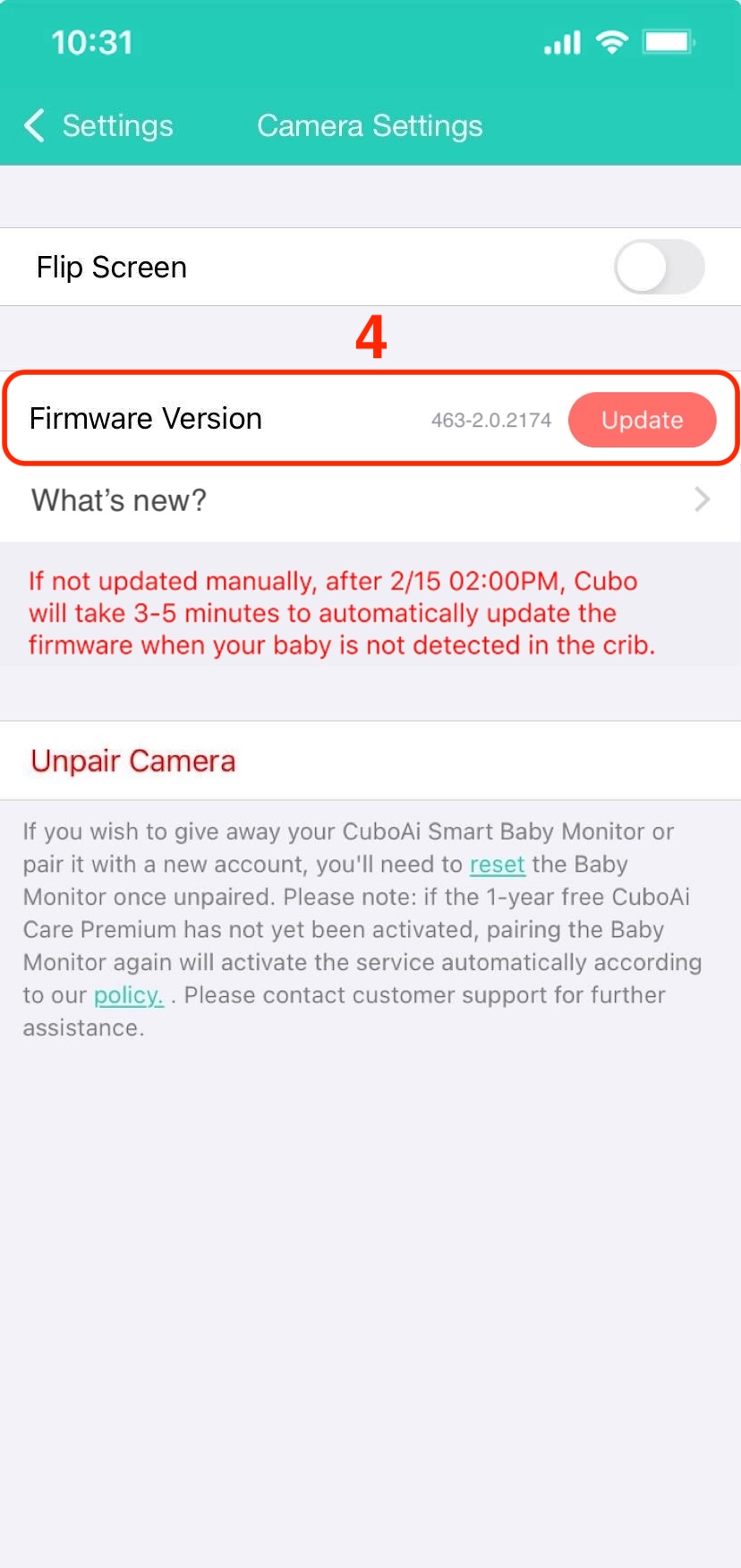The width and height of the screenshot is (741, 1568).
Task: Select Unpair Camera
Action: (133, 761)
